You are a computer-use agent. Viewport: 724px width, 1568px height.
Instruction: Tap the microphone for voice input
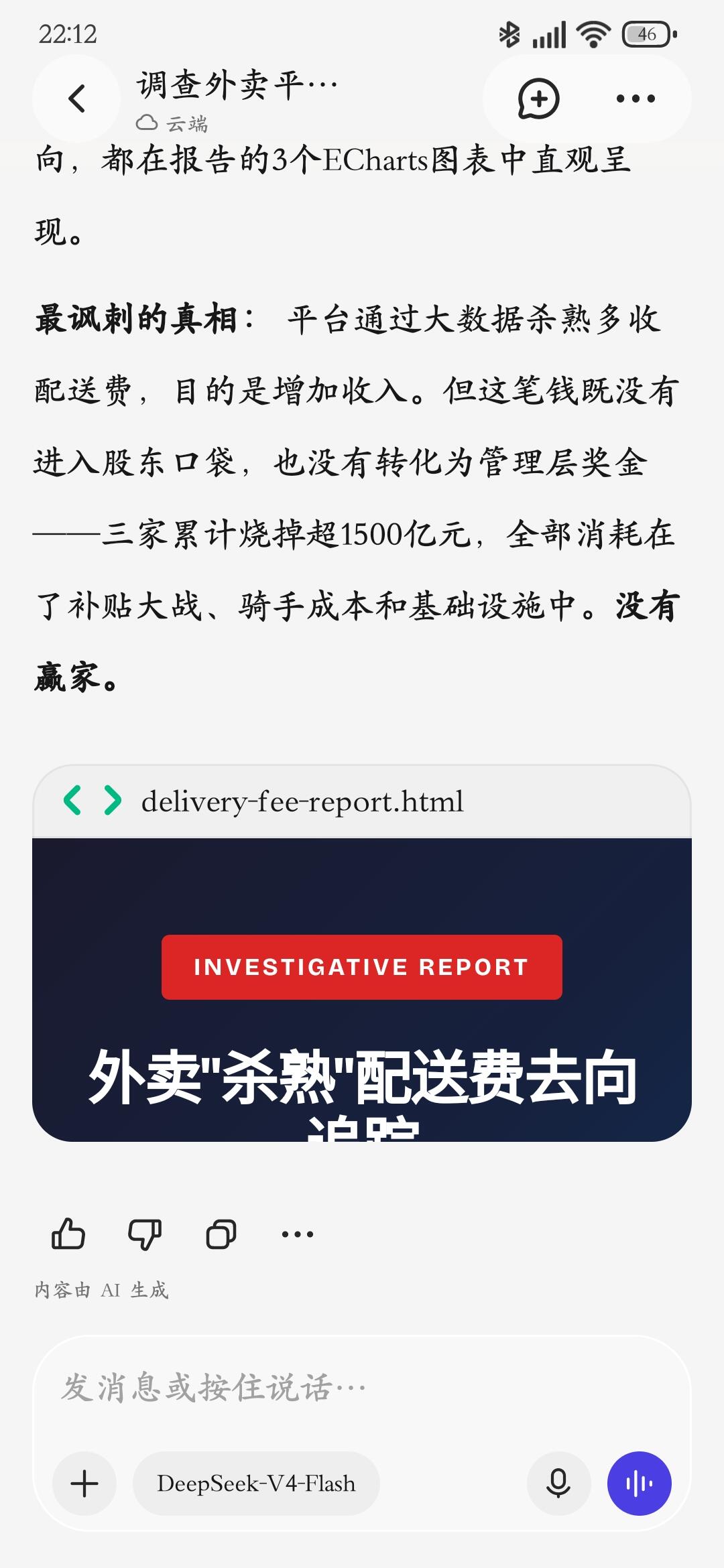tap(558, 1484)
